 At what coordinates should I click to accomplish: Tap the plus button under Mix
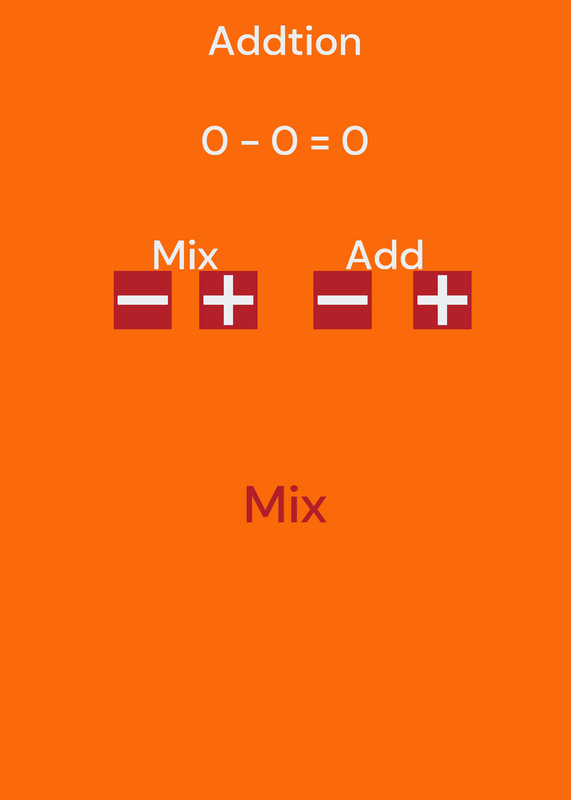(228, 300)
